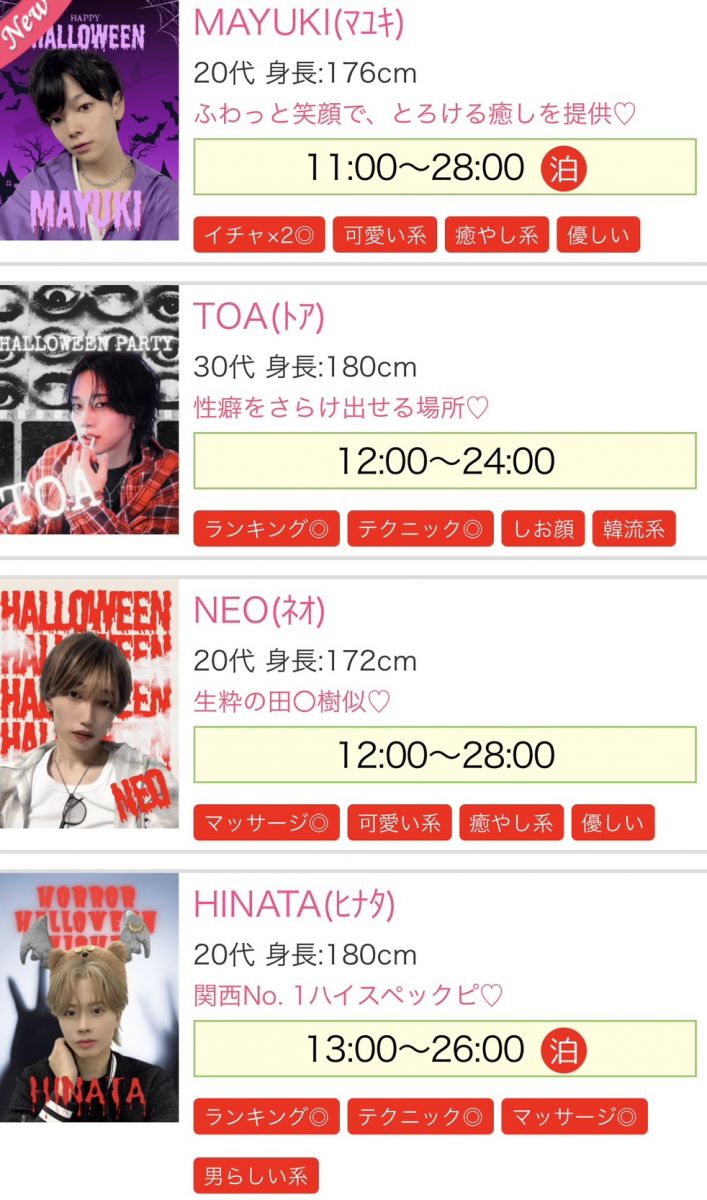Select HINATA's ランキング◎ tag
This screenshot has height=1200, width=707.
click(x=266, y=1117)
